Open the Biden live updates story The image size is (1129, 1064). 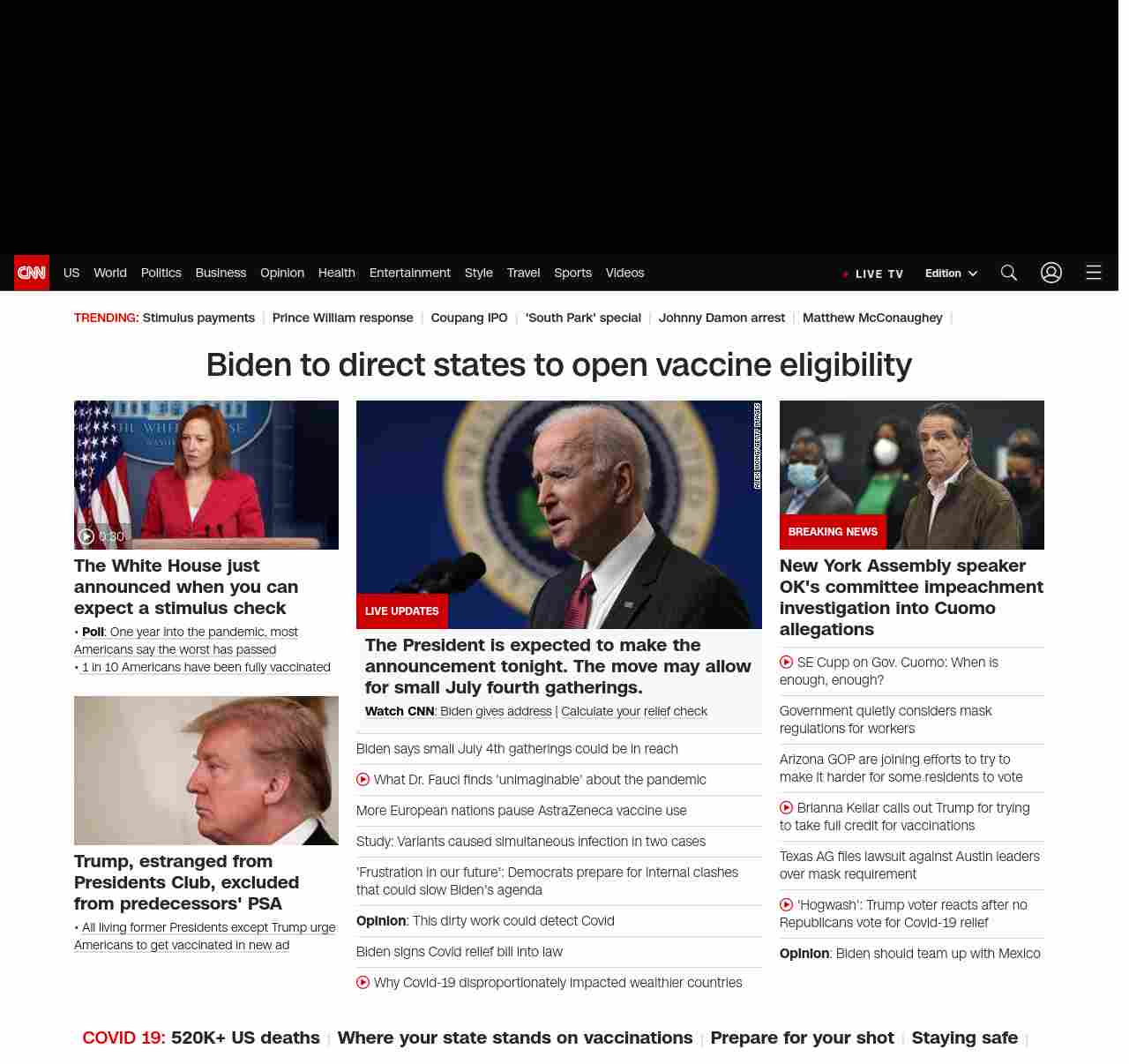click(557, 666)
